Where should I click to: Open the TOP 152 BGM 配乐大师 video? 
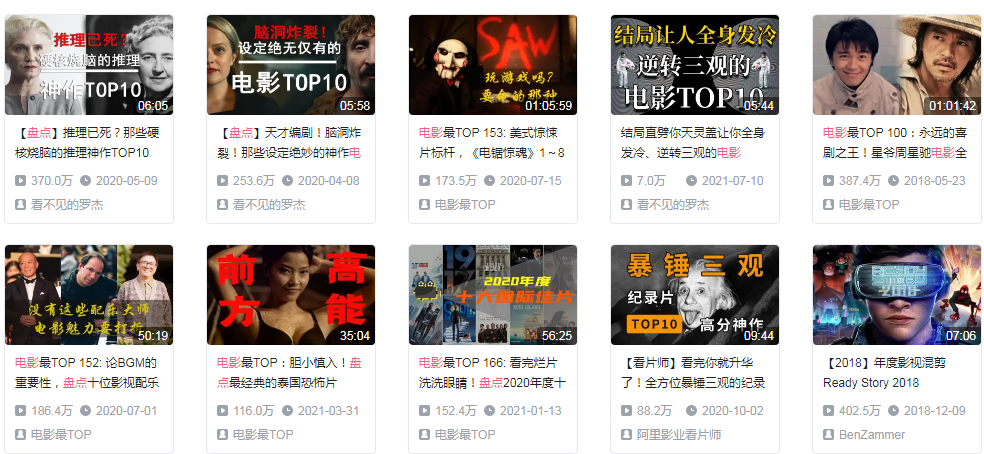tap(88, 295)
